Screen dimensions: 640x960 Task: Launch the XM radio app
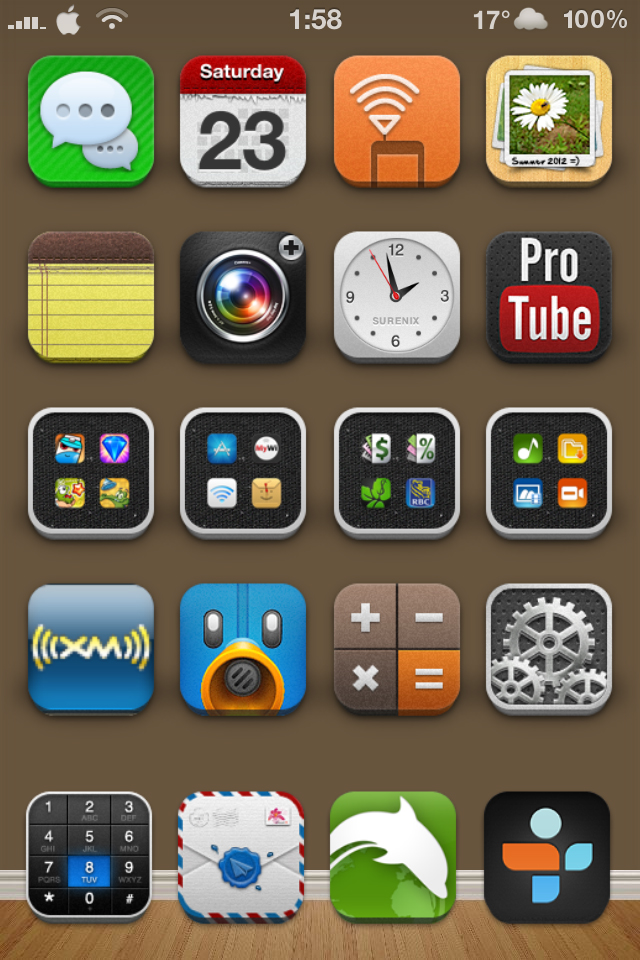click(91, 649)
